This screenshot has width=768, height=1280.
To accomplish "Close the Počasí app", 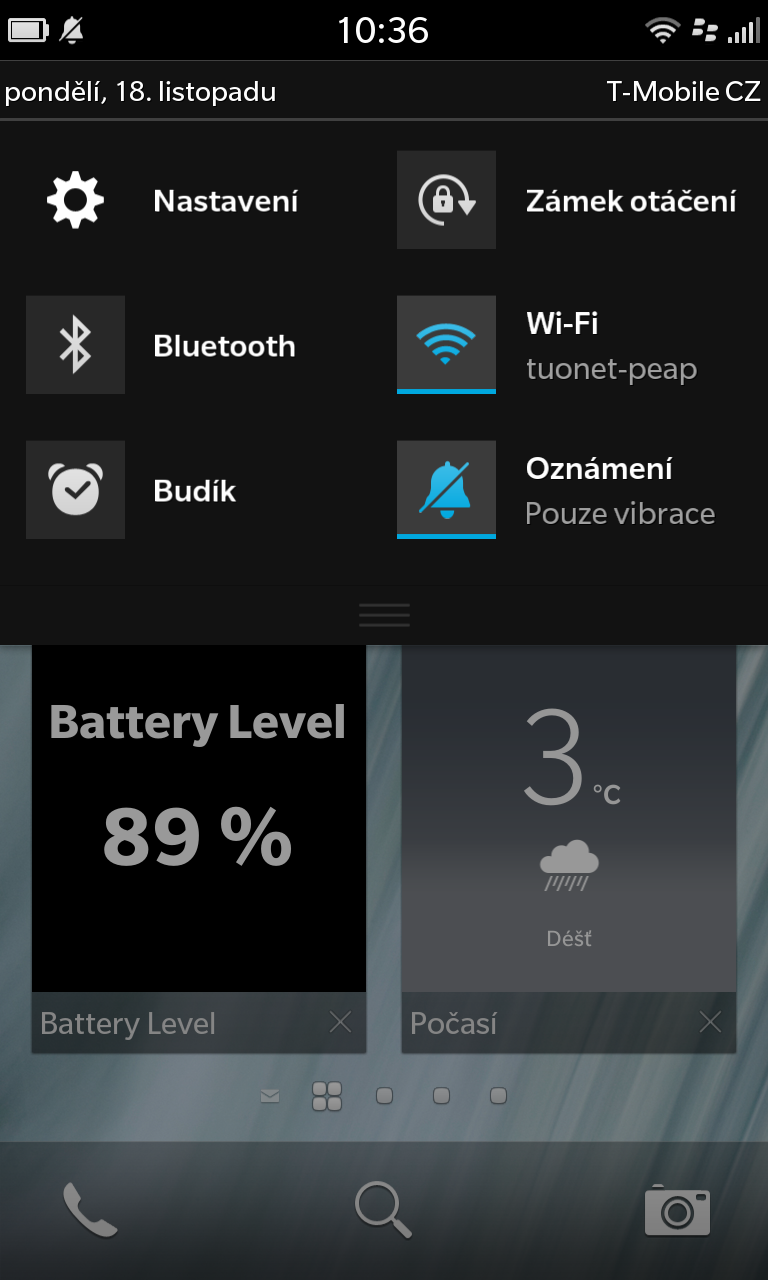I will coord(710,1022).
